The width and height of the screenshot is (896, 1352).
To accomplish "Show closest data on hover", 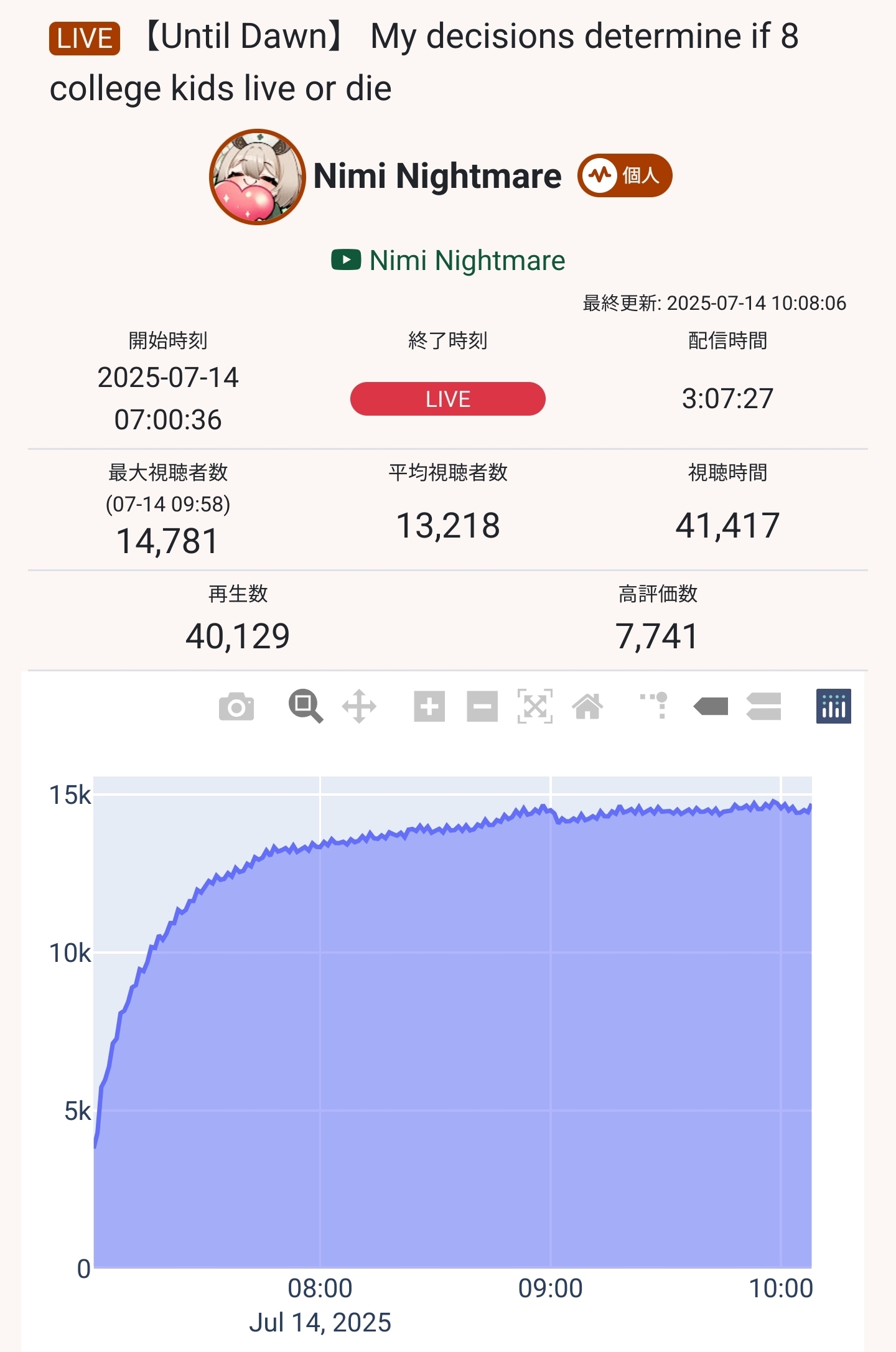I will tap(711, 707).
